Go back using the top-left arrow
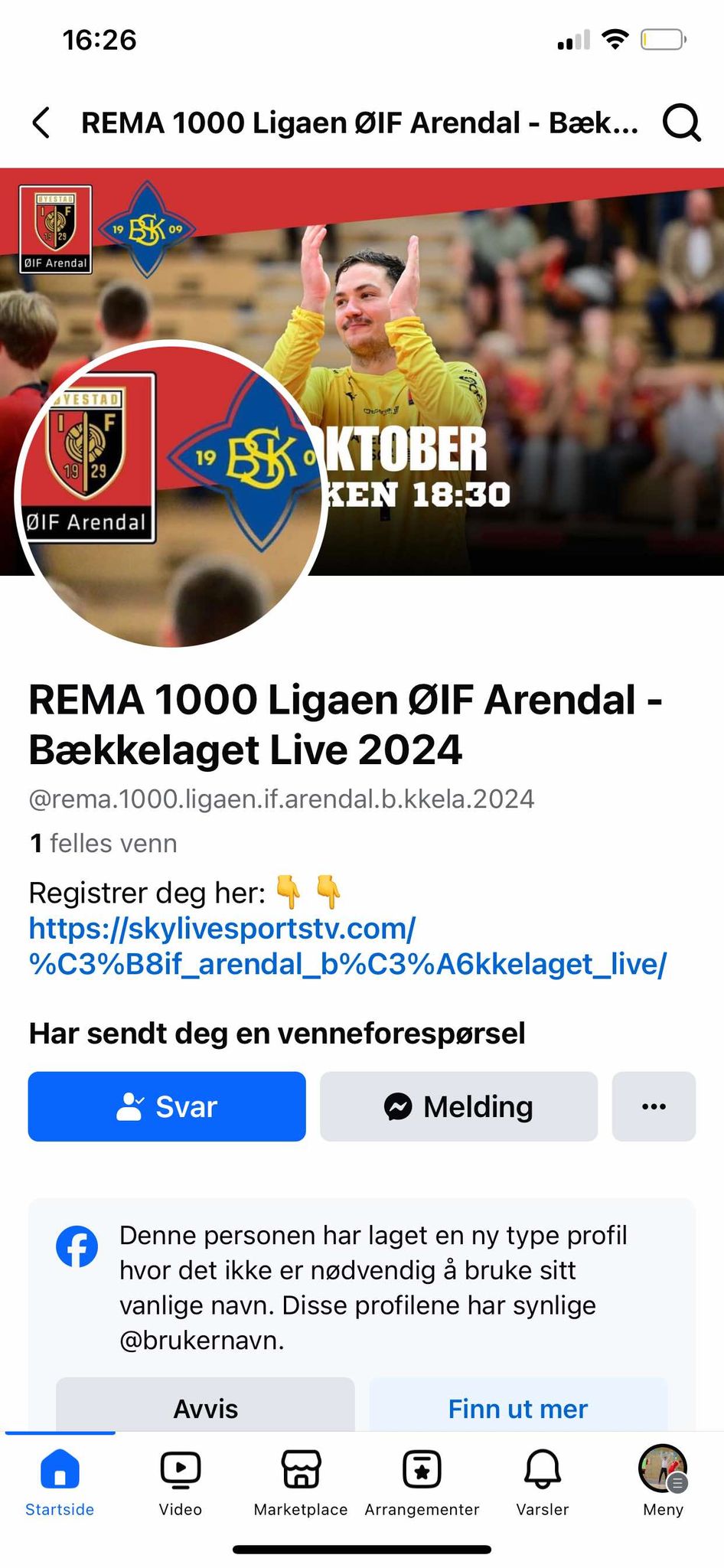Image resolution: width=724 pixels, height=1568 pixels. pyautogui.click(x=42, y=122)
